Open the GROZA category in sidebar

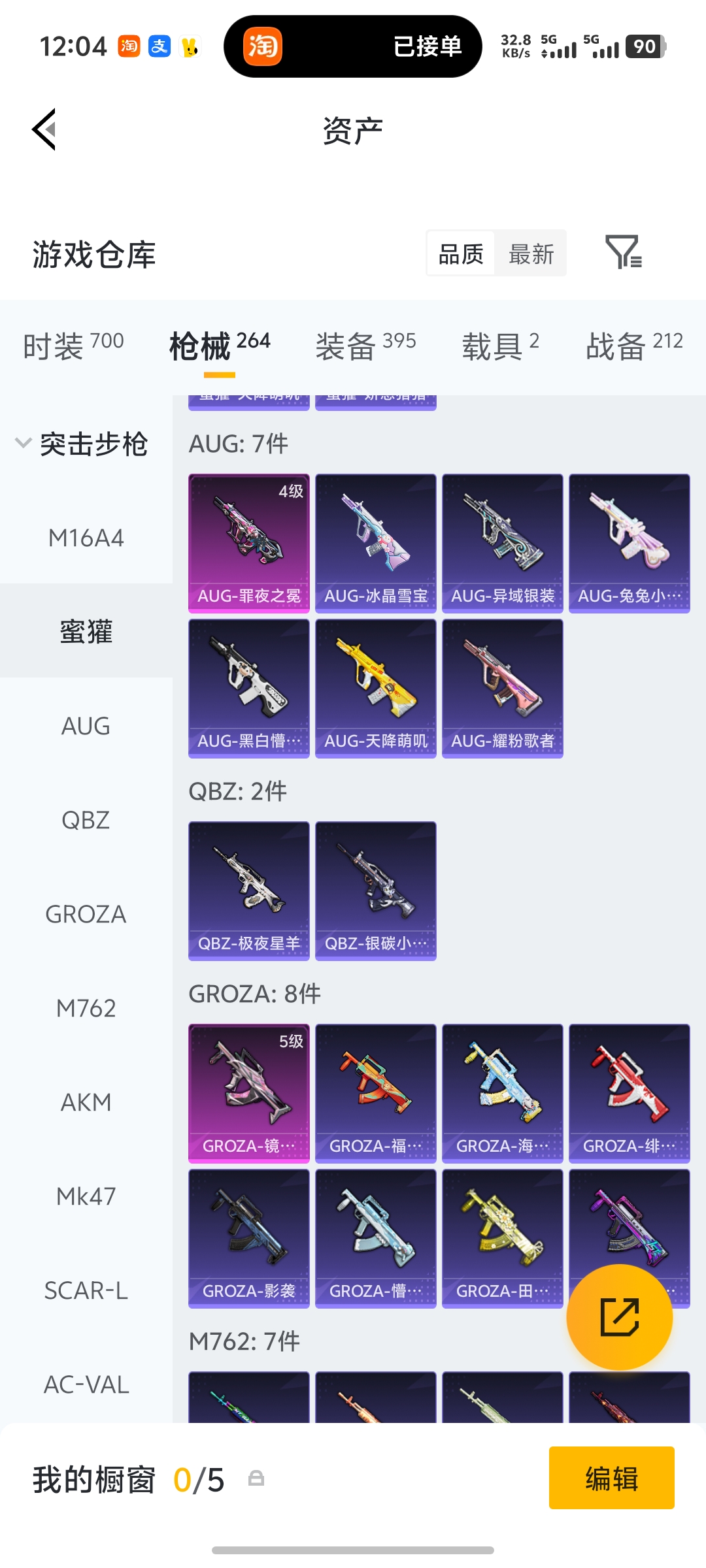(x=86, y=914)
